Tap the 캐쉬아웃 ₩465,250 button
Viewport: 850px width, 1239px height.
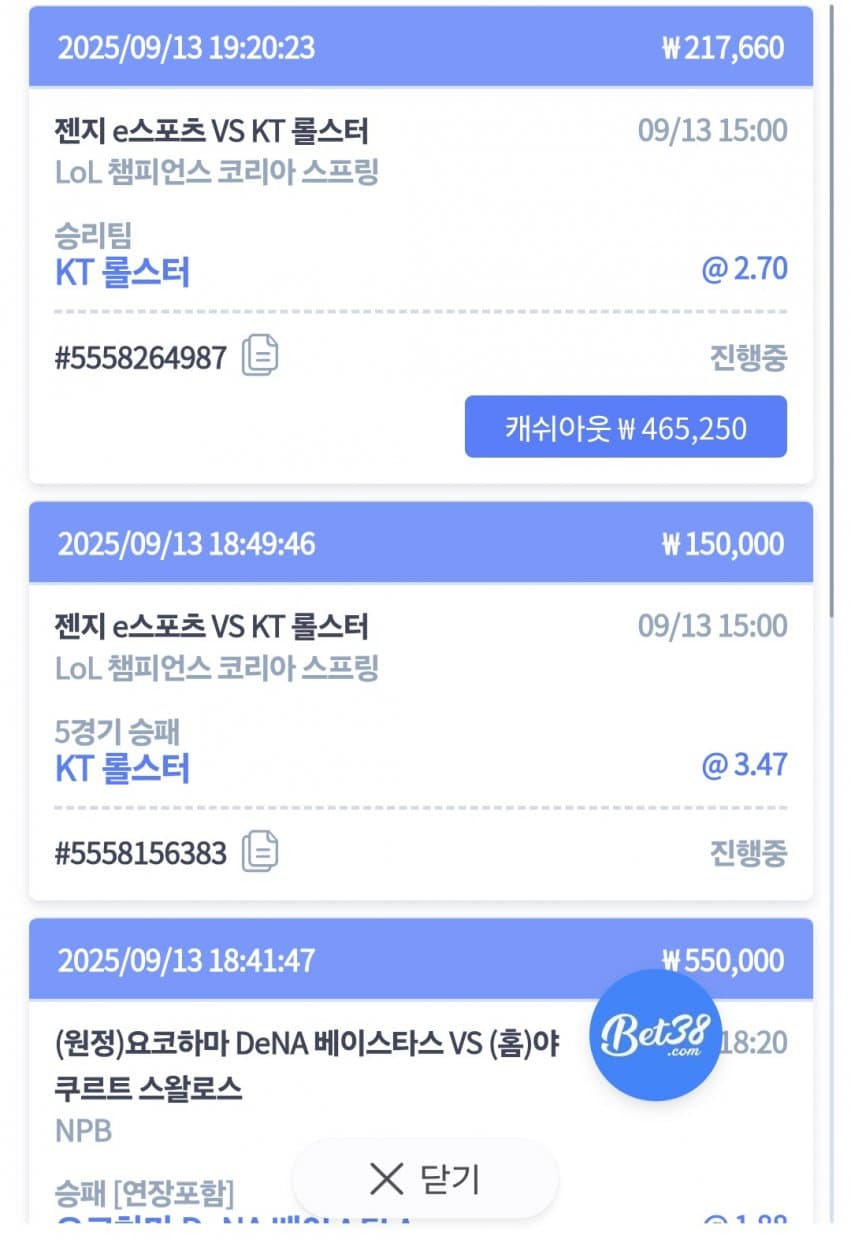pos(625,427)
